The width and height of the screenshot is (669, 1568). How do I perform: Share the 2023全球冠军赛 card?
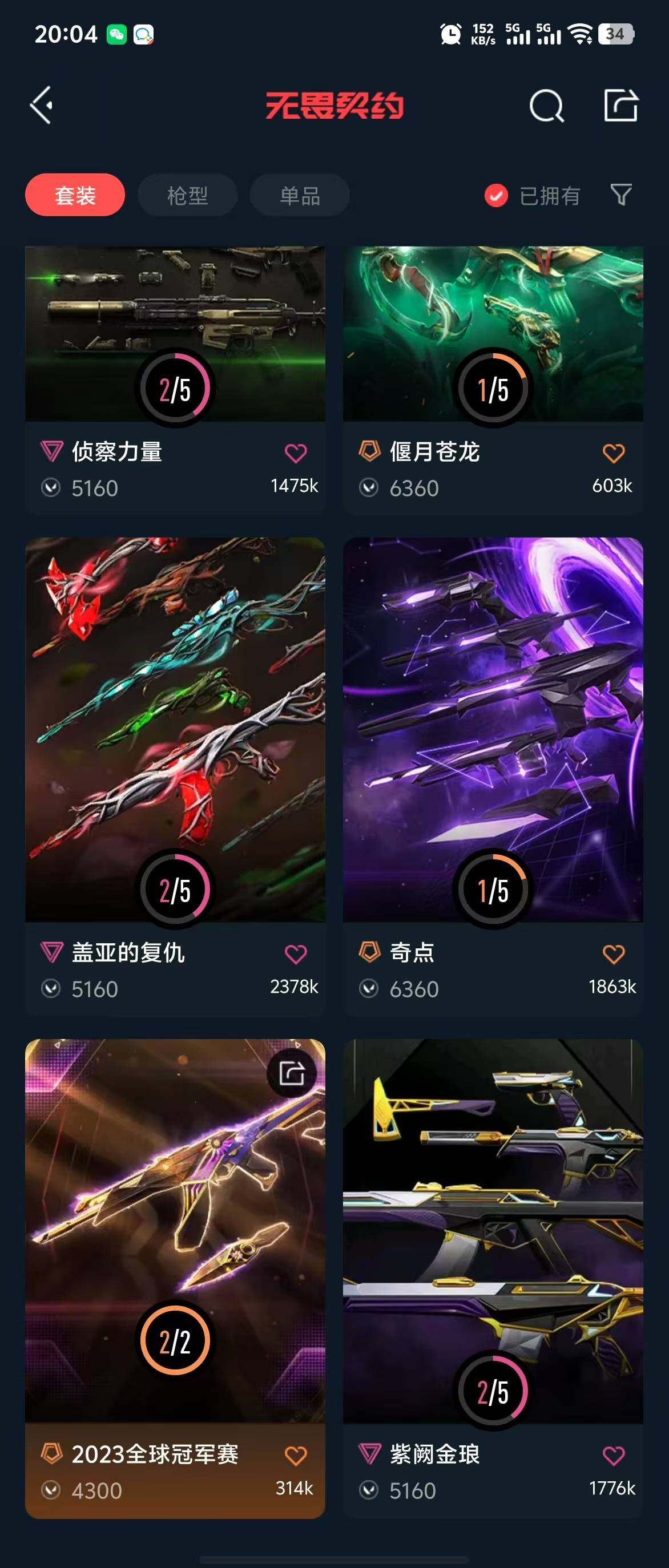[x=292, y=1074]
